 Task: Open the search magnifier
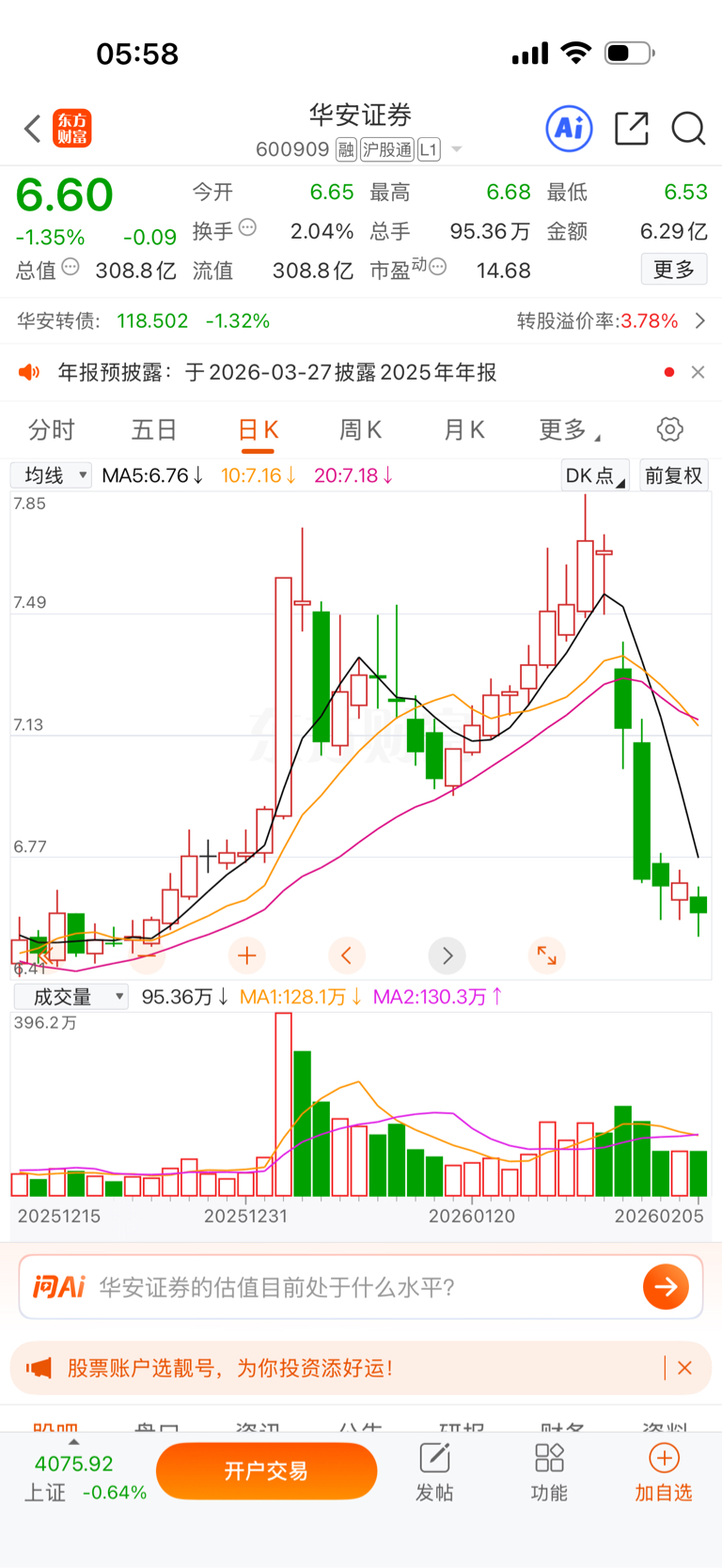click(x=688, y=129)
